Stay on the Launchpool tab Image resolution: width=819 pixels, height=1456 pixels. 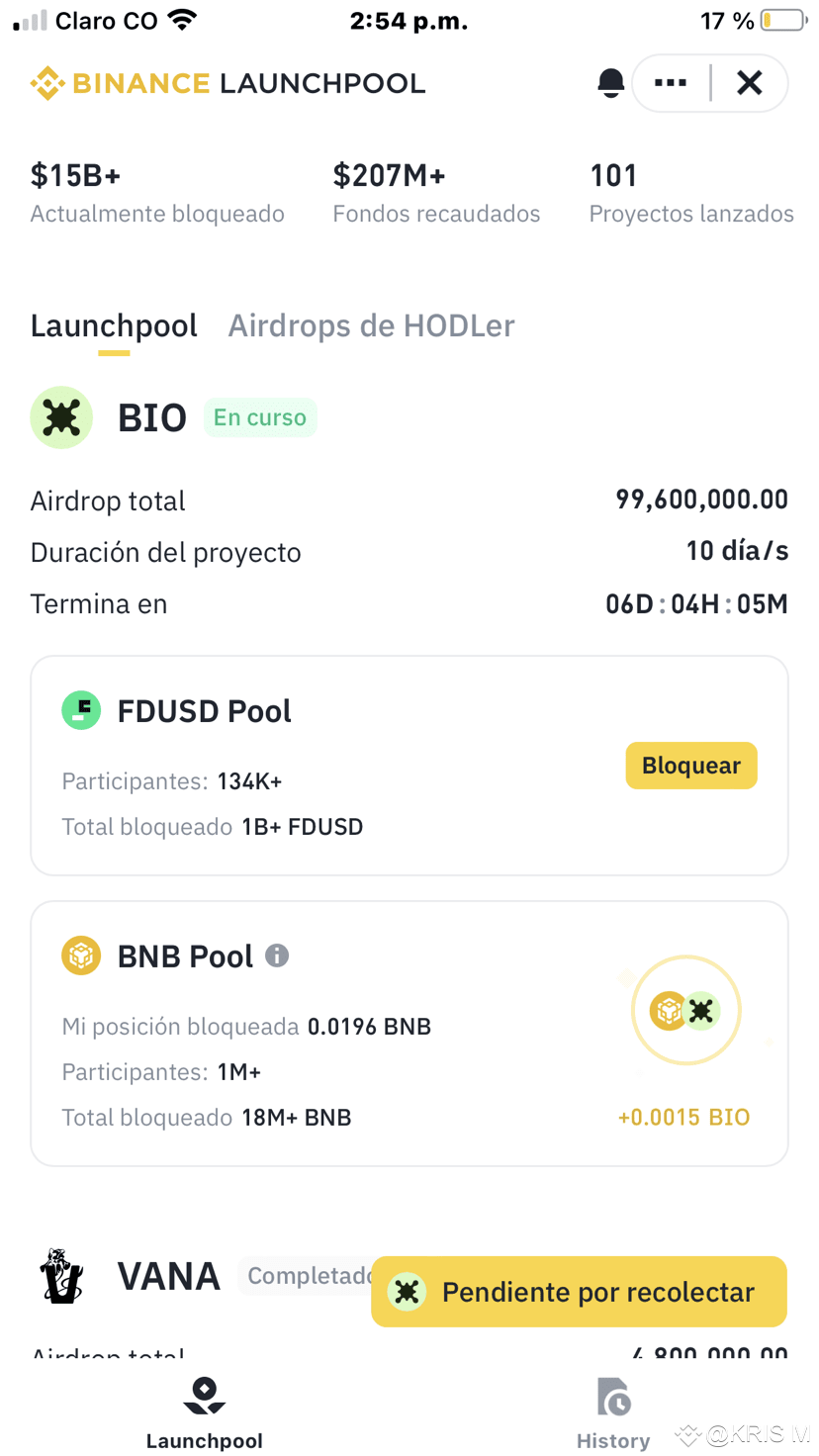(x=114, y=325)
